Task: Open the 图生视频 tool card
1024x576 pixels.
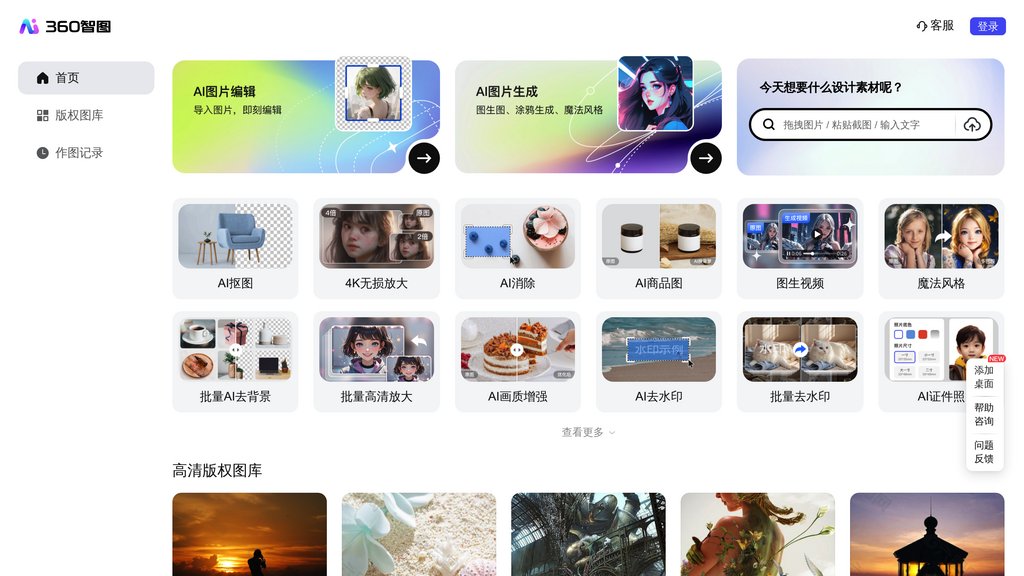Action: click(x=799, y=249)
